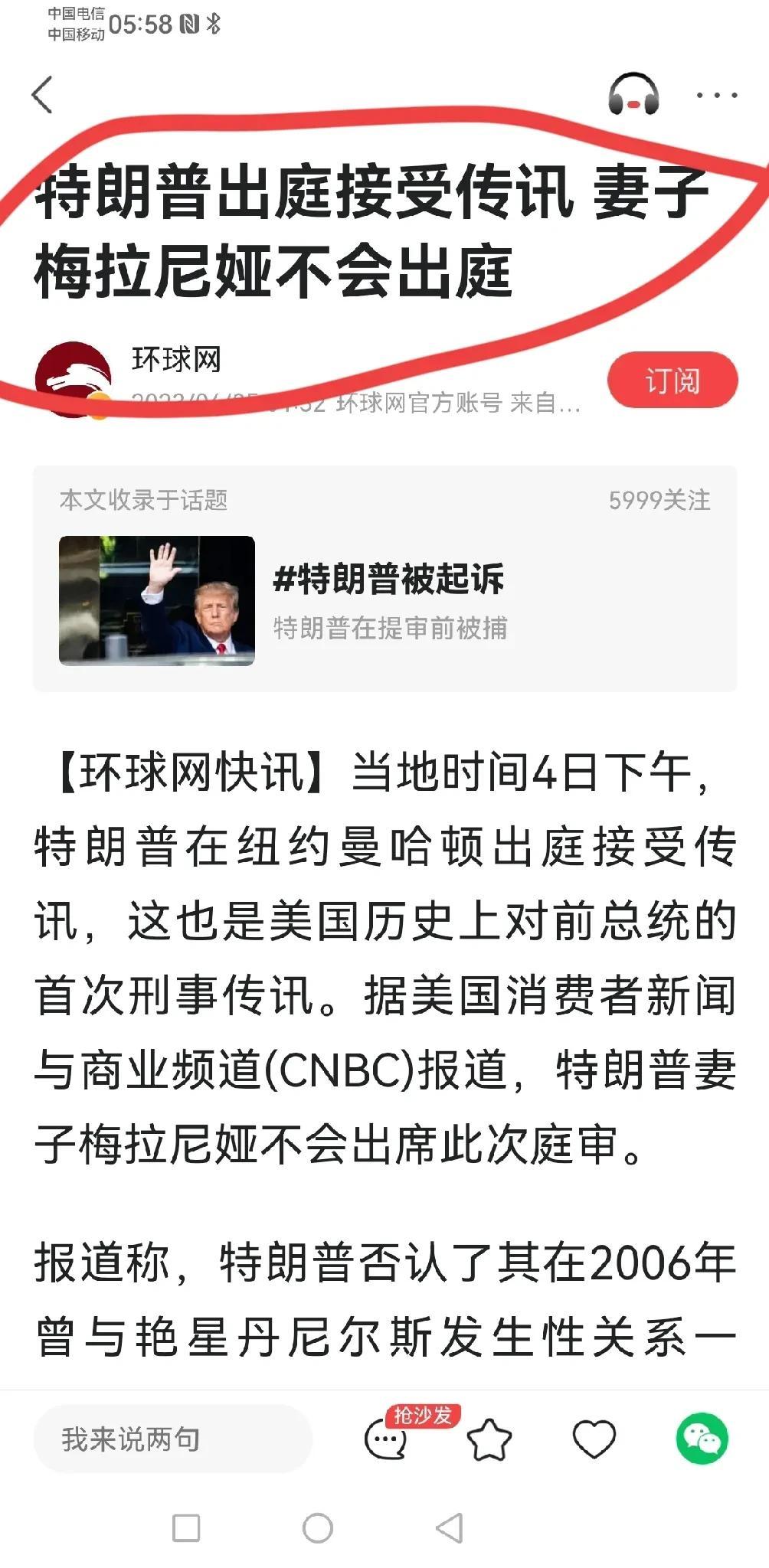Subscribe to 环球网 via 订阅 button
Viewport: 769px width, 1568px height.
[x=672, y=381]
